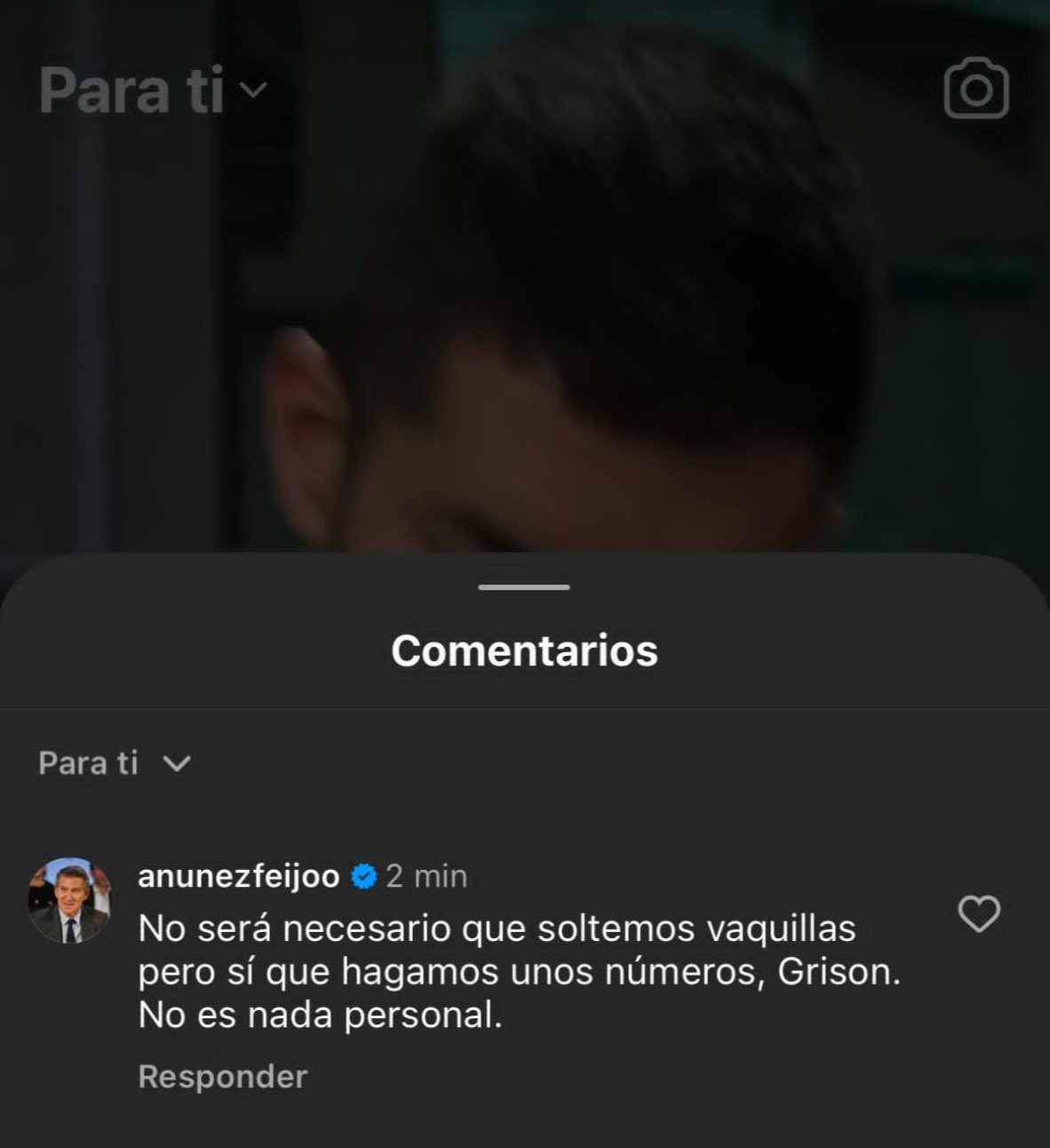Like the comment from anunezfeijoo

(x=979, y=914)
